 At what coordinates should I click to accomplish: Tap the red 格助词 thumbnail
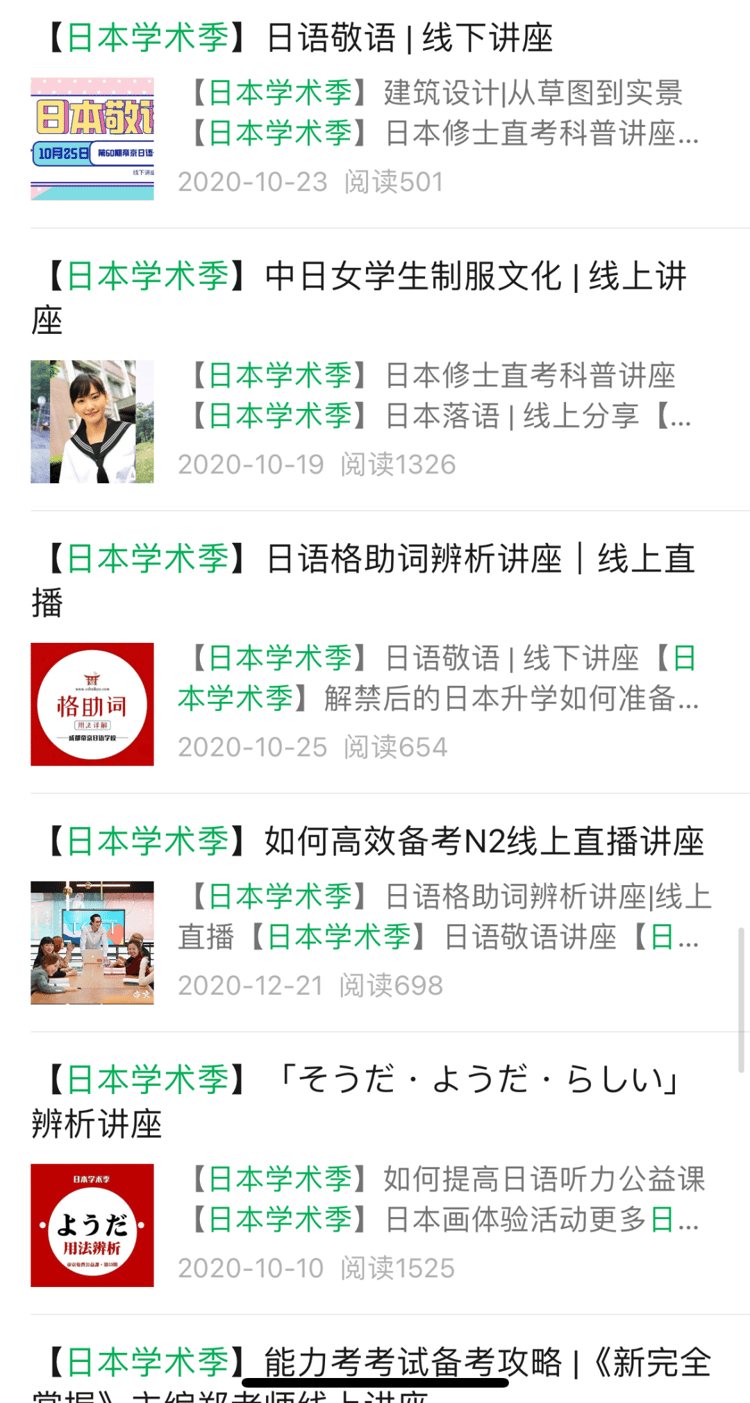(x=92, y=704)
